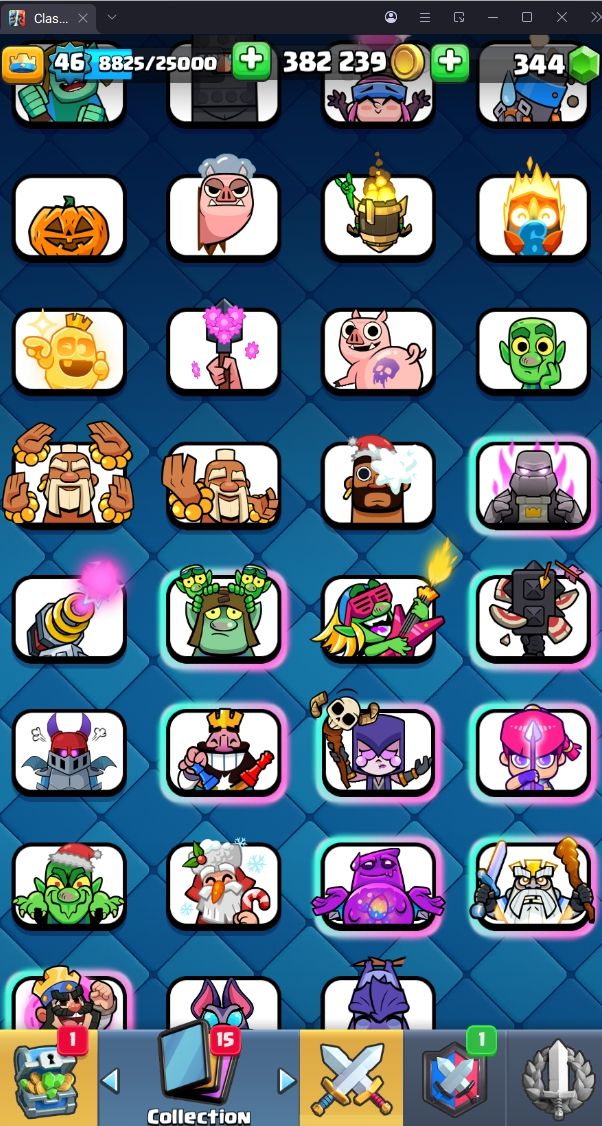
Task: Switch to the Battle crossed-swords tab
Action: click(351, 1078)
